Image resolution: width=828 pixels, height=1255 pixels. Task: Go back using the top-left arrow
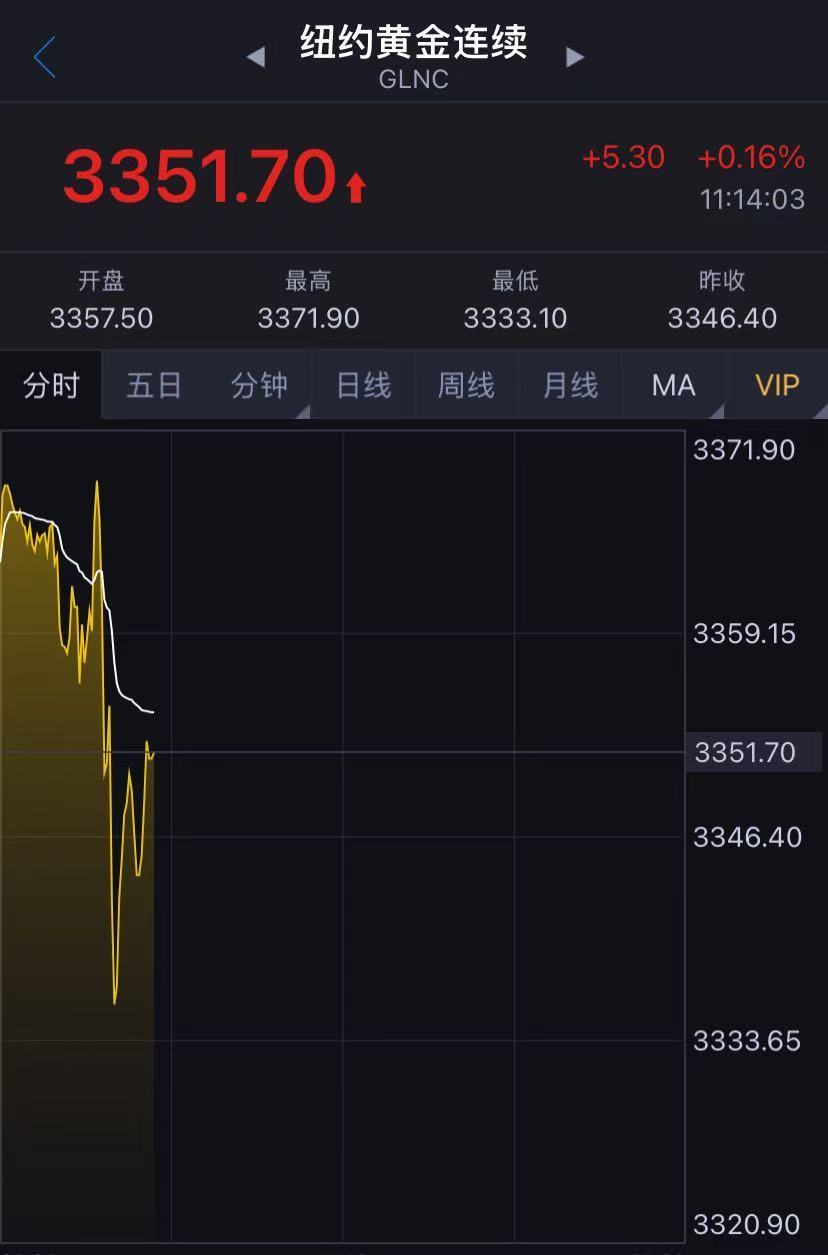[x=45, y=58]
